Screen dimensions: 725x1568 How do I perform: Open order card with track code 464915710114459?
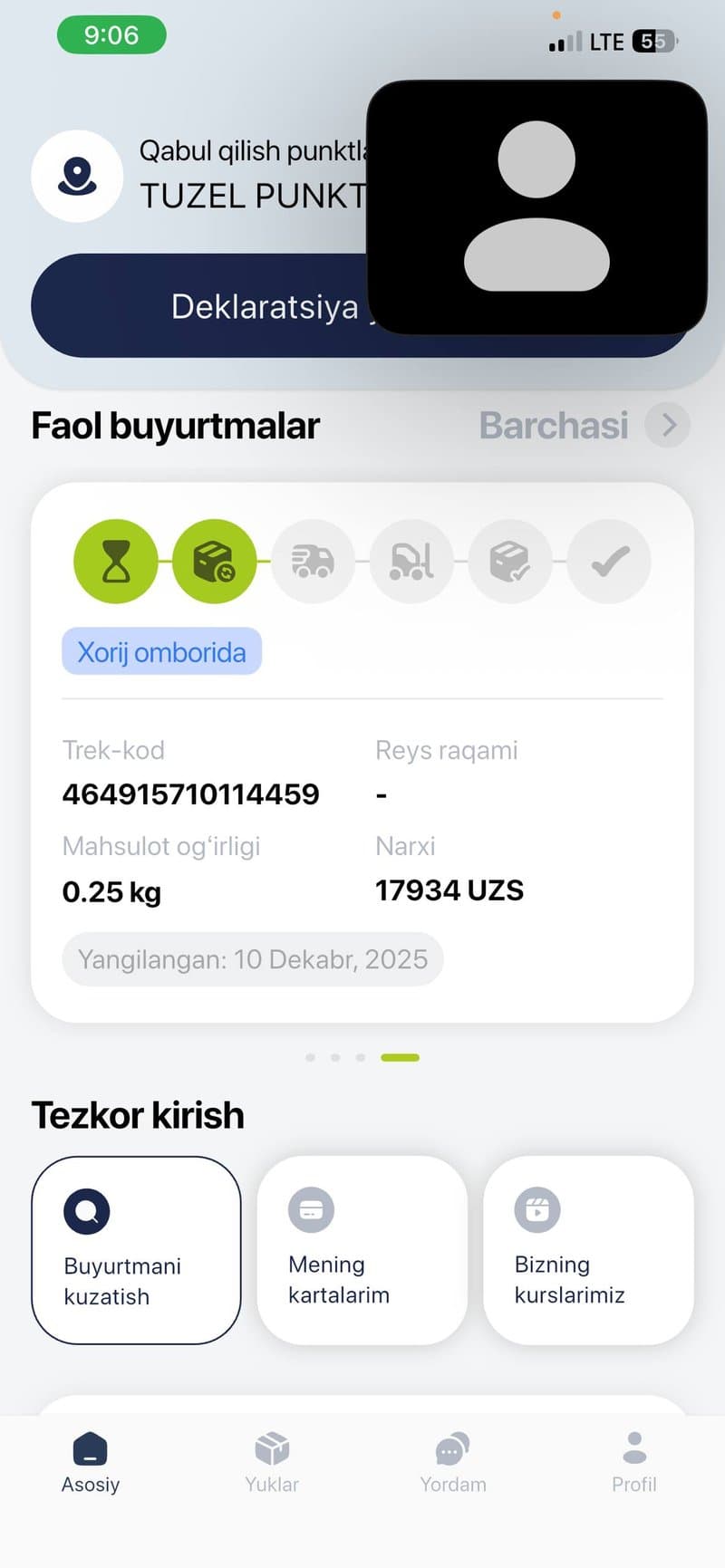(362, 815)
